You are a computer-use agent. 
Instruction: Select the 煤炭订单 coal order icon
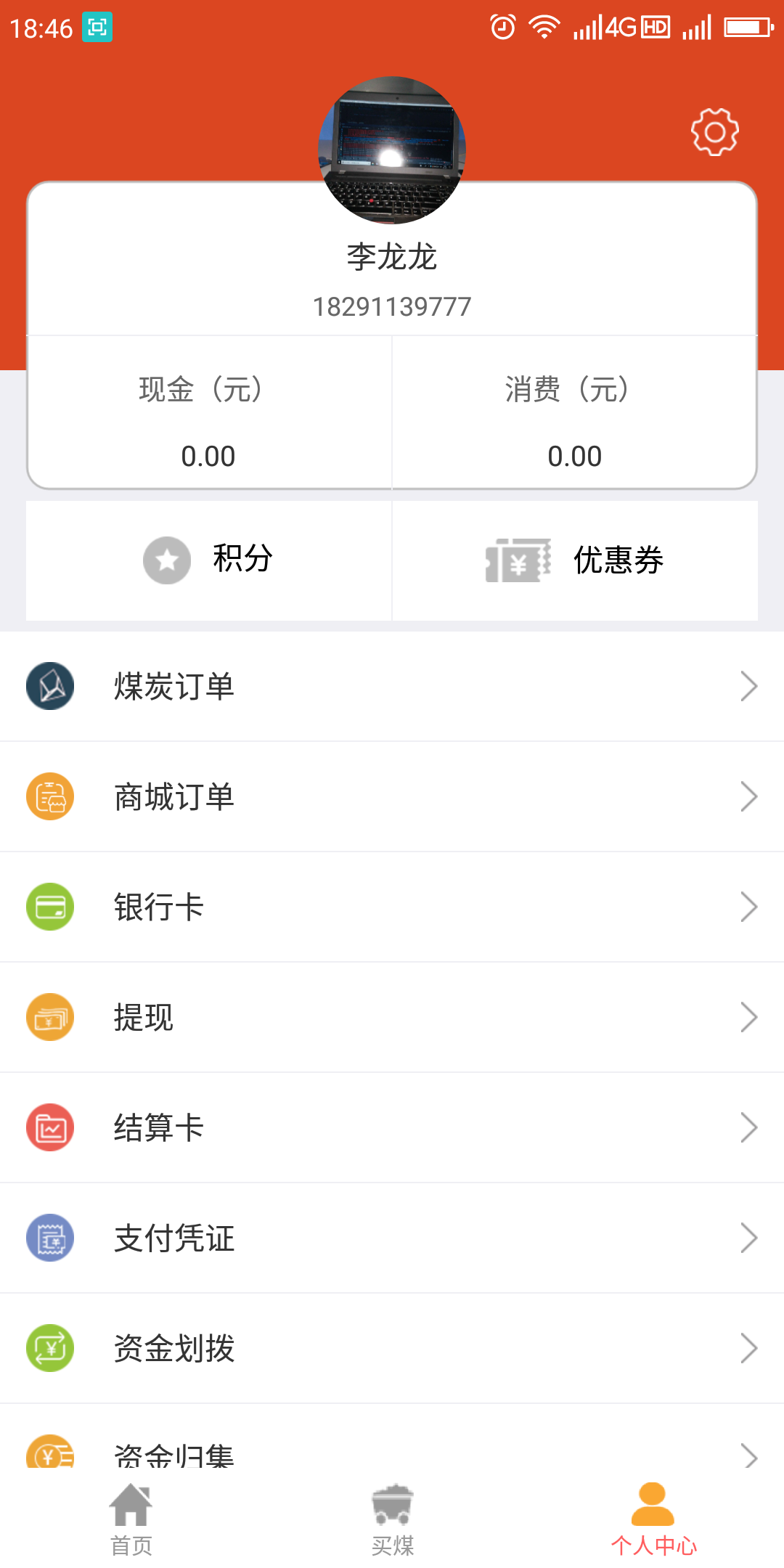(49, 685)
